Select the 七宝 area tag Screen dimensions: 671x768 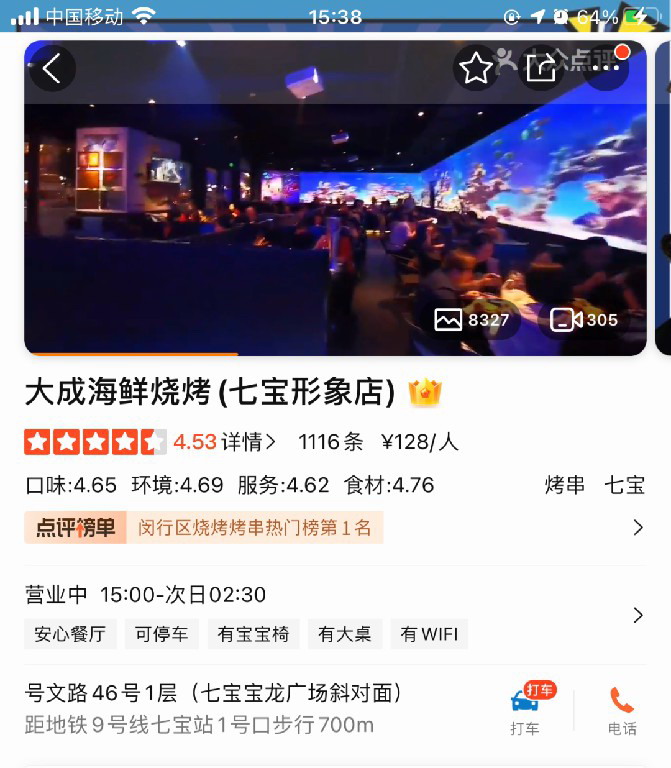(x=625, y=486)
